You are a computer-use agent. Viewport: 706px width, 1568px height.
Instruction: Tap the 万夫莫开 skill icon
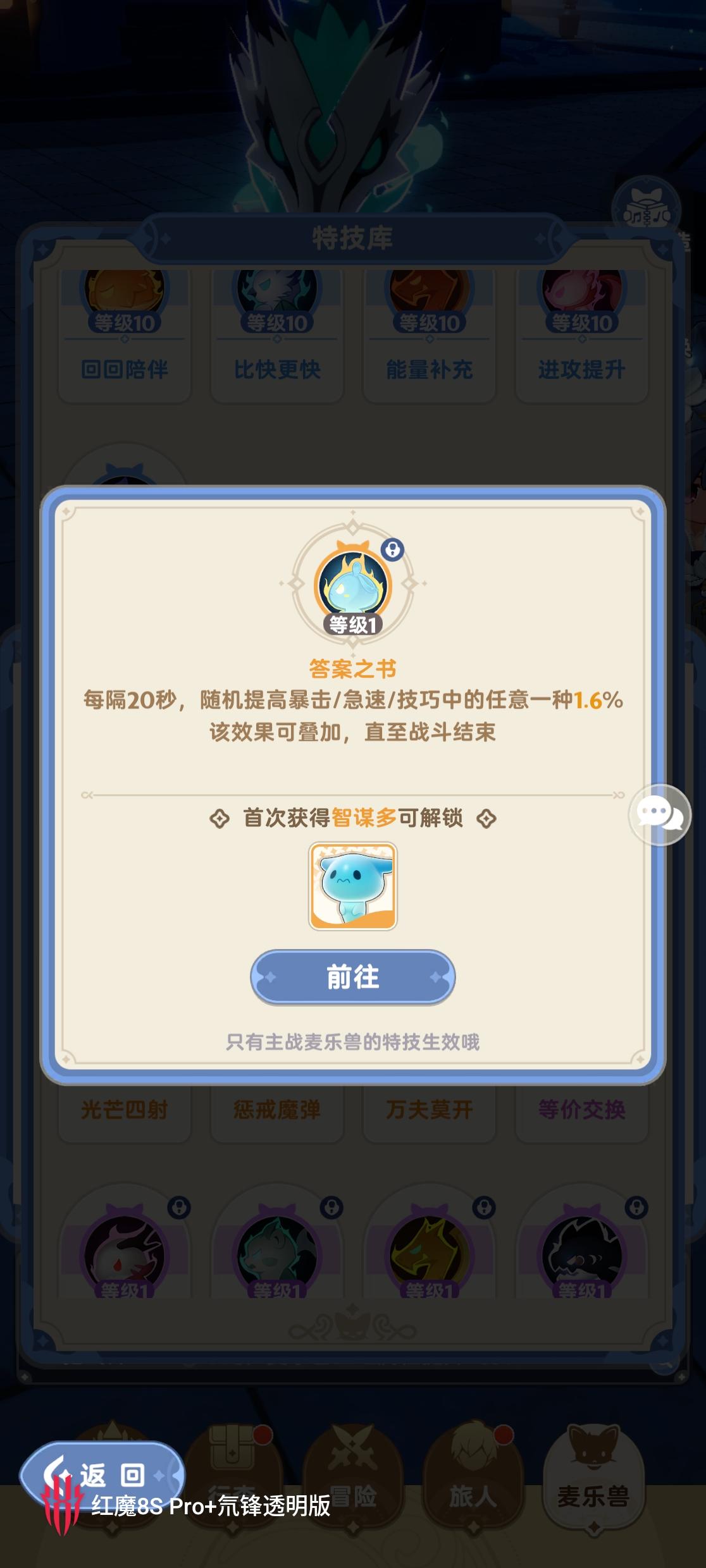429,1112
